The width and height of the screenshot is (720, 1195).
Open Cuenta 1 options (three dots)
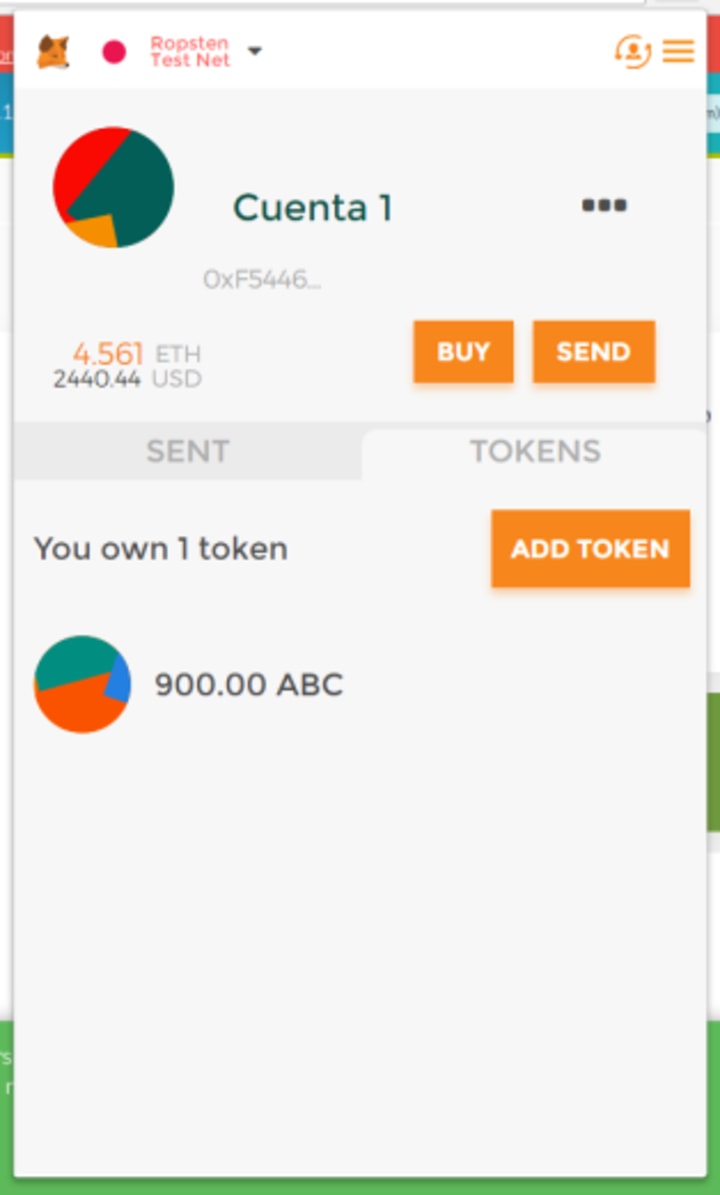(604, 206)
